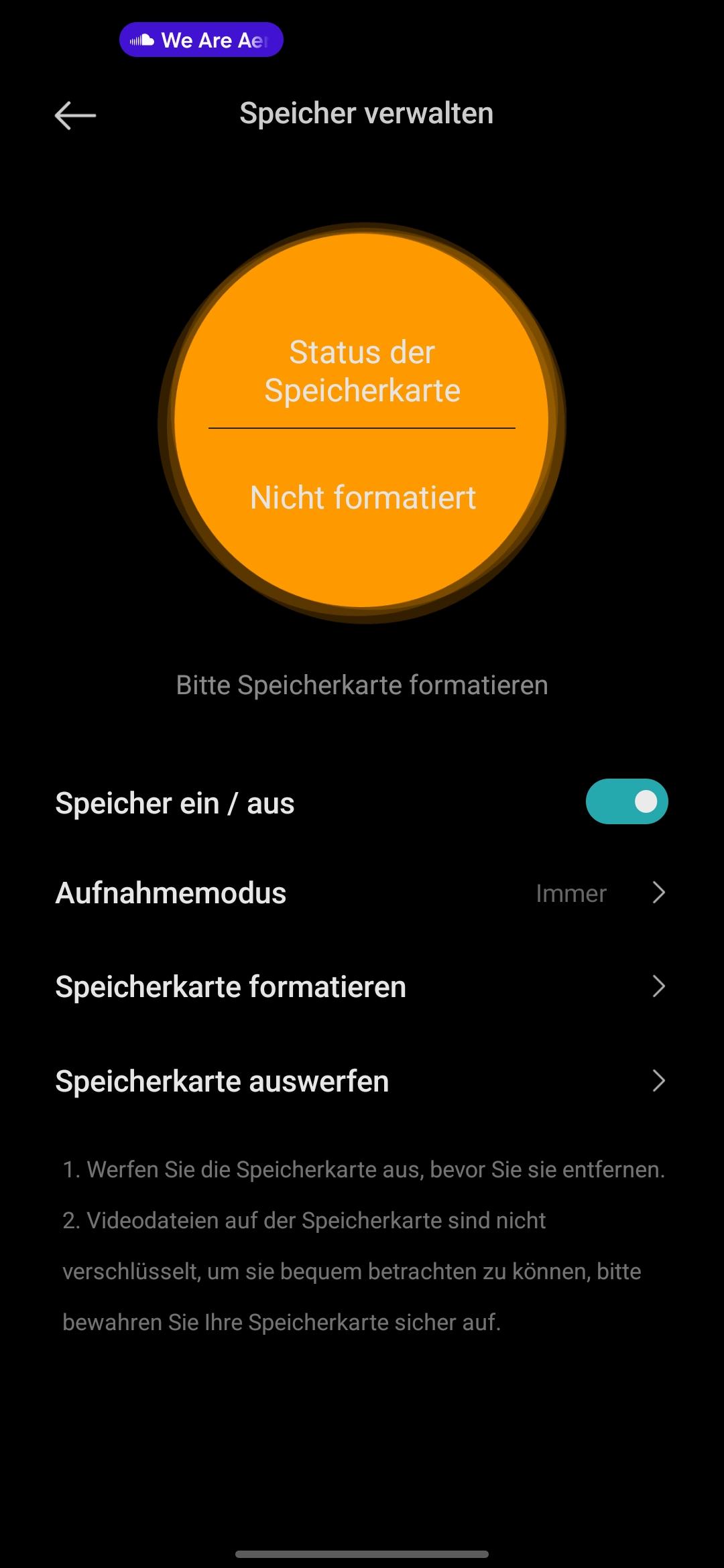Select Speicherkarte auswerfen
724x1568 pixels.
[x=362, y=1081]
